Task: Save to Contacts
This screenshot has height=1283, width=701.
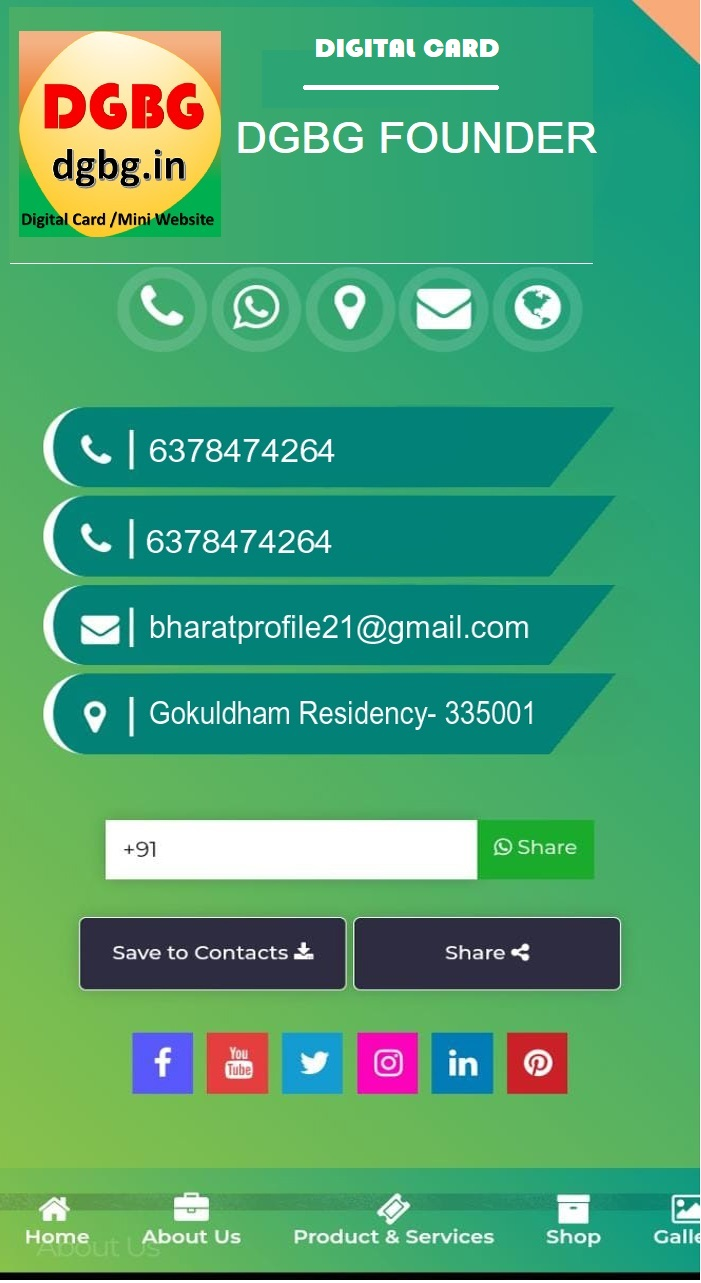Action: (x=212, y=953)
